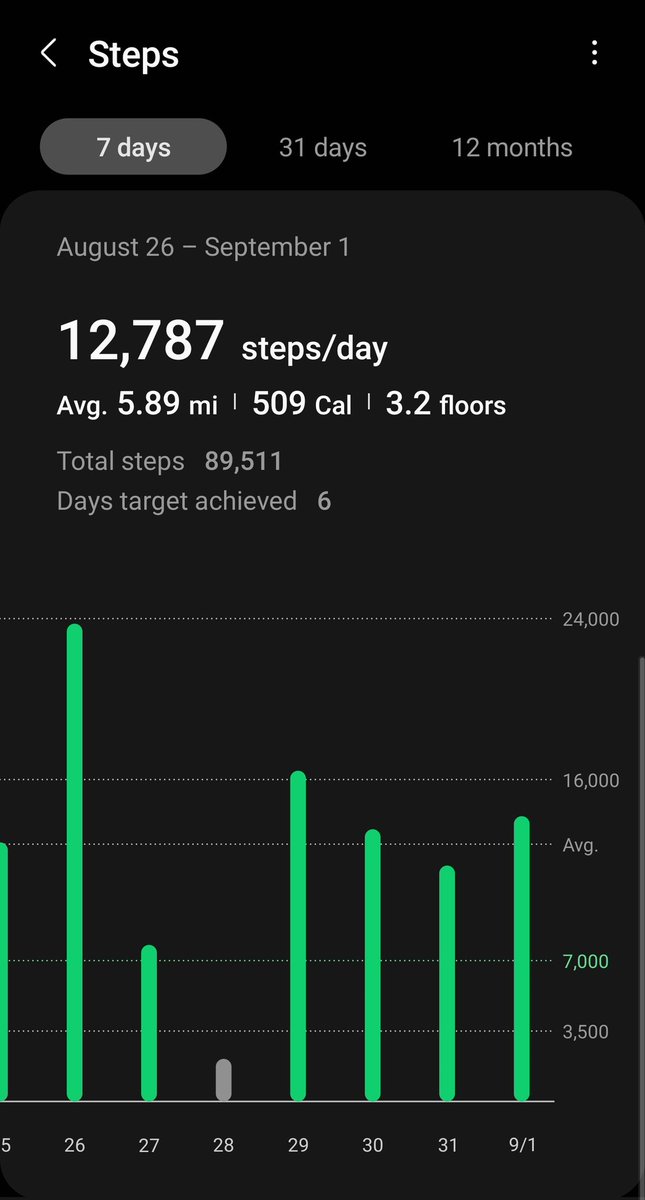The height and width of the screenshot is (1200, 645).
Task: Open the three-dot overflow menu
Action: [594, 53]
